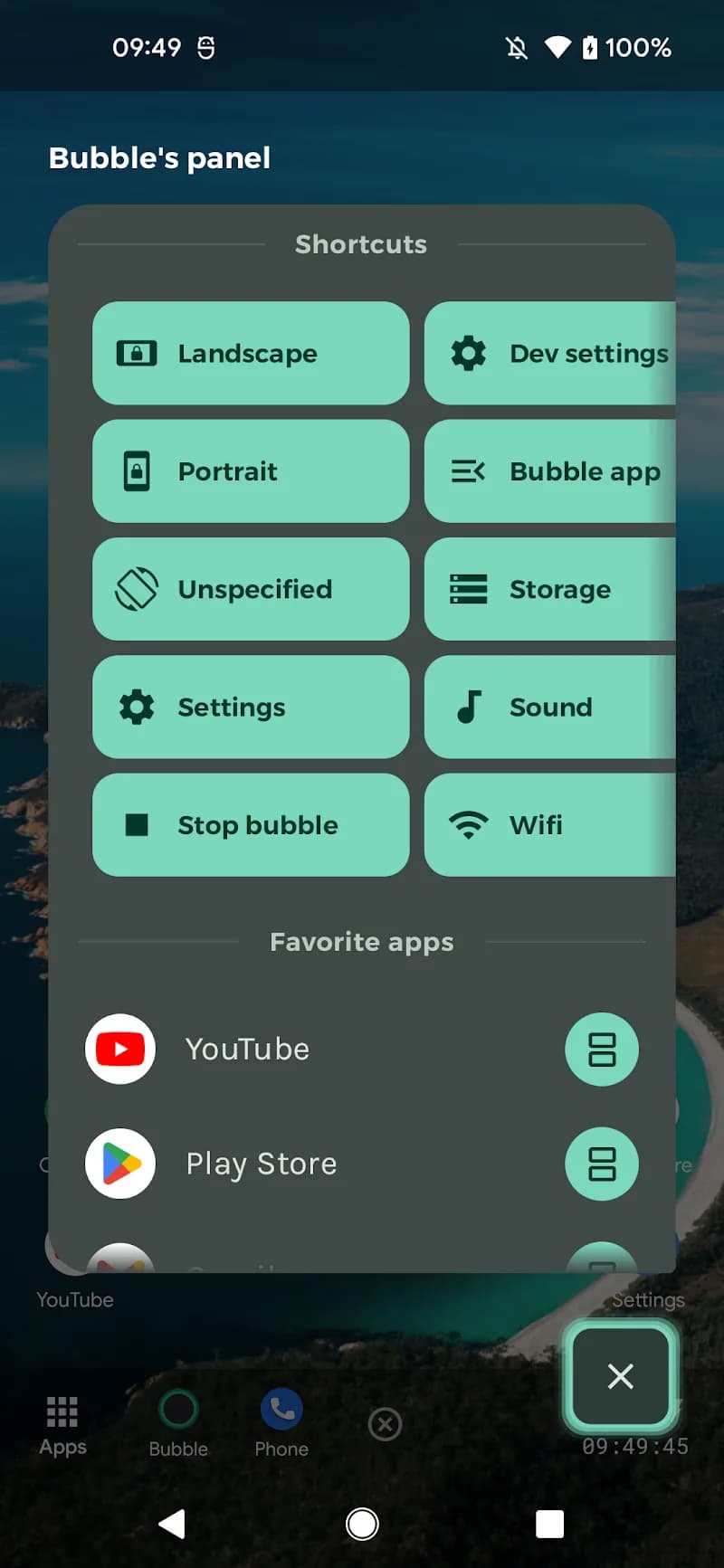Tap the Portrait lock icon

(136, 470)
